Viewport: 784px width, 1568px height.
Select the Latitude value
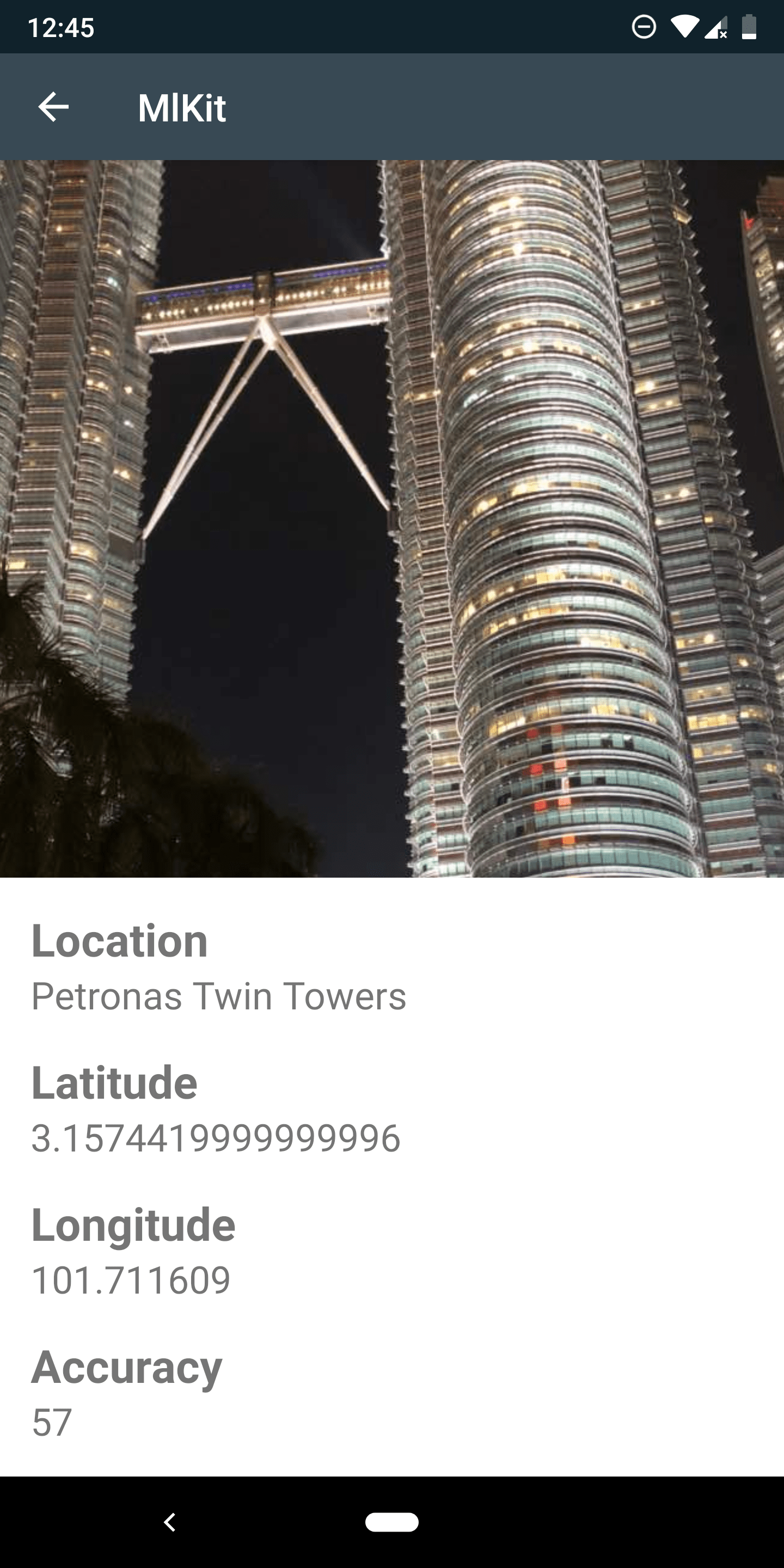tap(216, 1138)
